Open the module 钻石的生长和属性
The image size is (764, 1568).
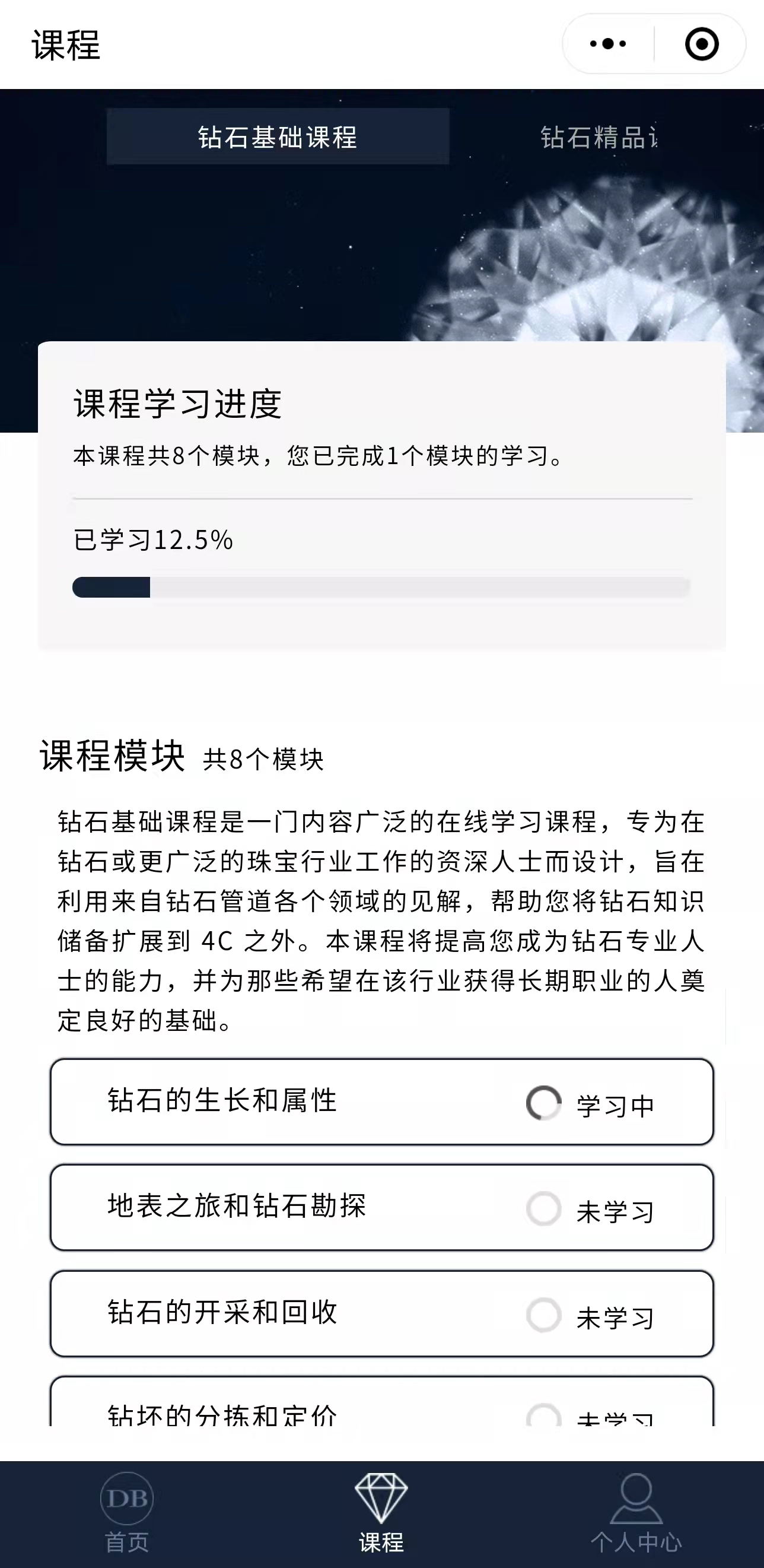(382, 1102)
